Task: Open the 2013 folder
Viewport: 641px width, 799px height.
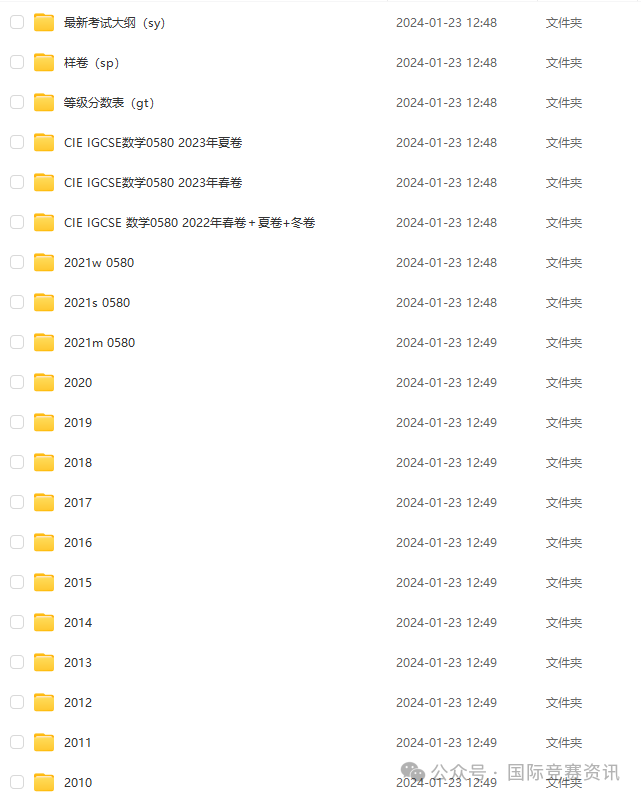Action: tap(77, 662)
